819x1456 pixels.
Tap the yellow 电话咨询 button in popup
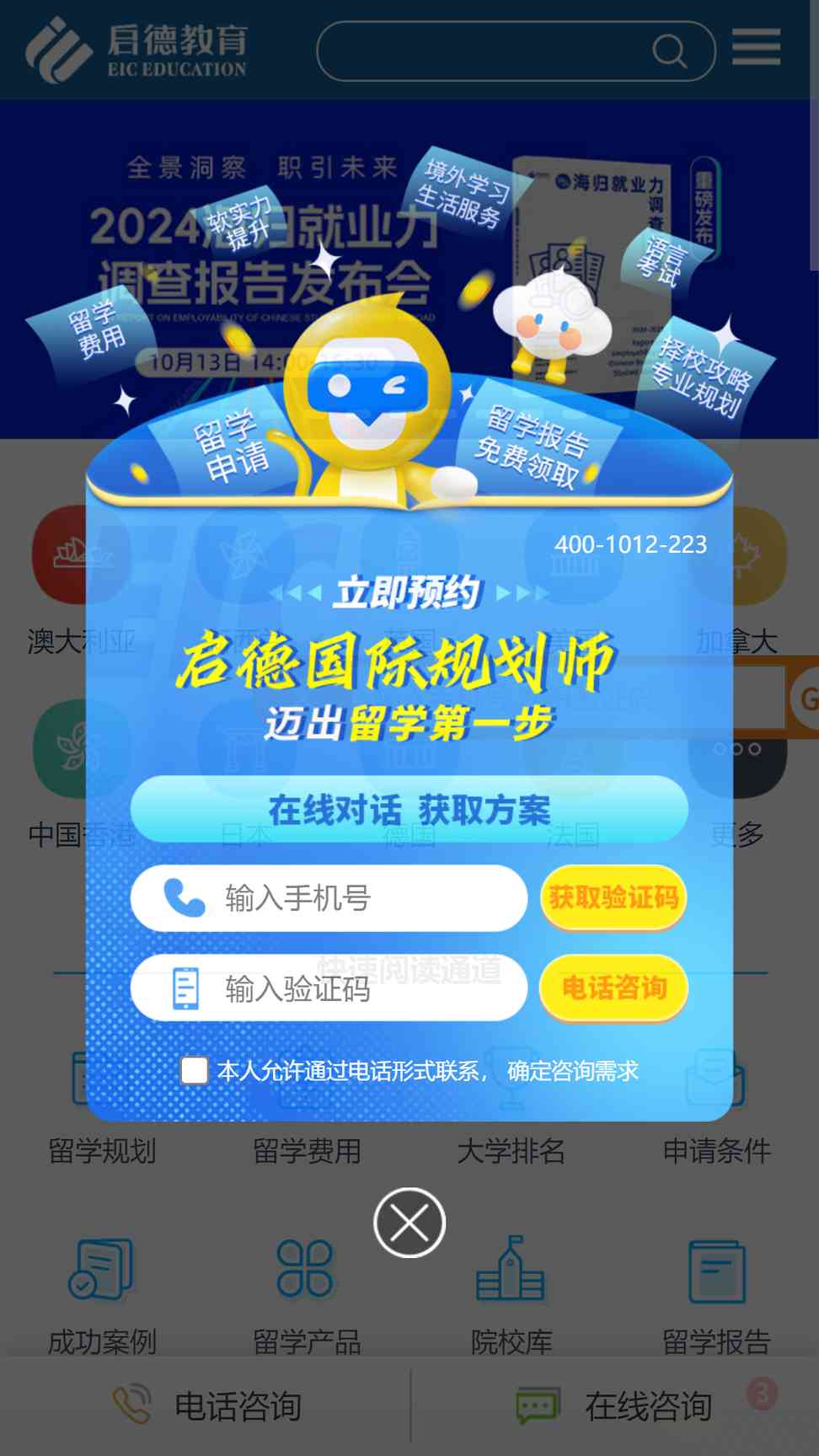point(614,988)
